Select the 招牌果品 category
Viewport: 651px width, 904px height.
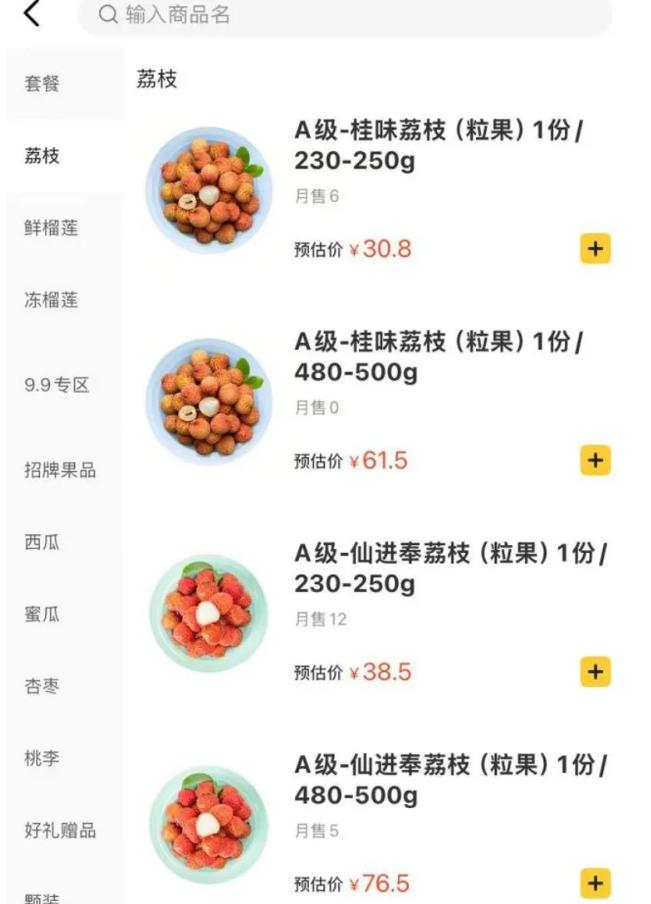click(60, 470)
